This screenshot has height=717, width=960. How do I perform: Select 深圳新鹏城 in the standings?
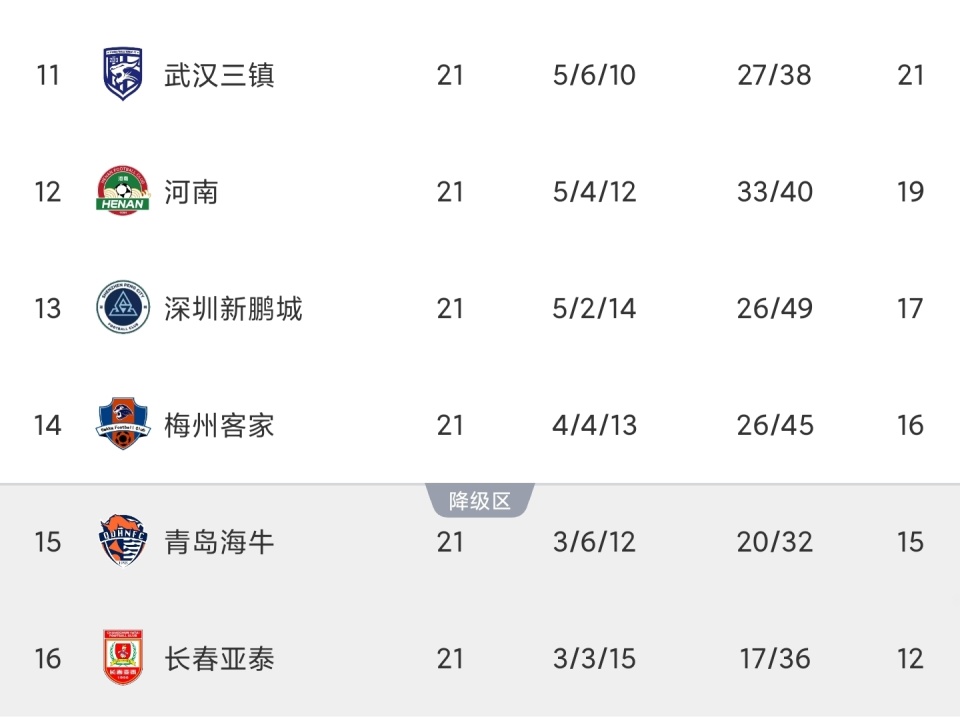[233, 308]
